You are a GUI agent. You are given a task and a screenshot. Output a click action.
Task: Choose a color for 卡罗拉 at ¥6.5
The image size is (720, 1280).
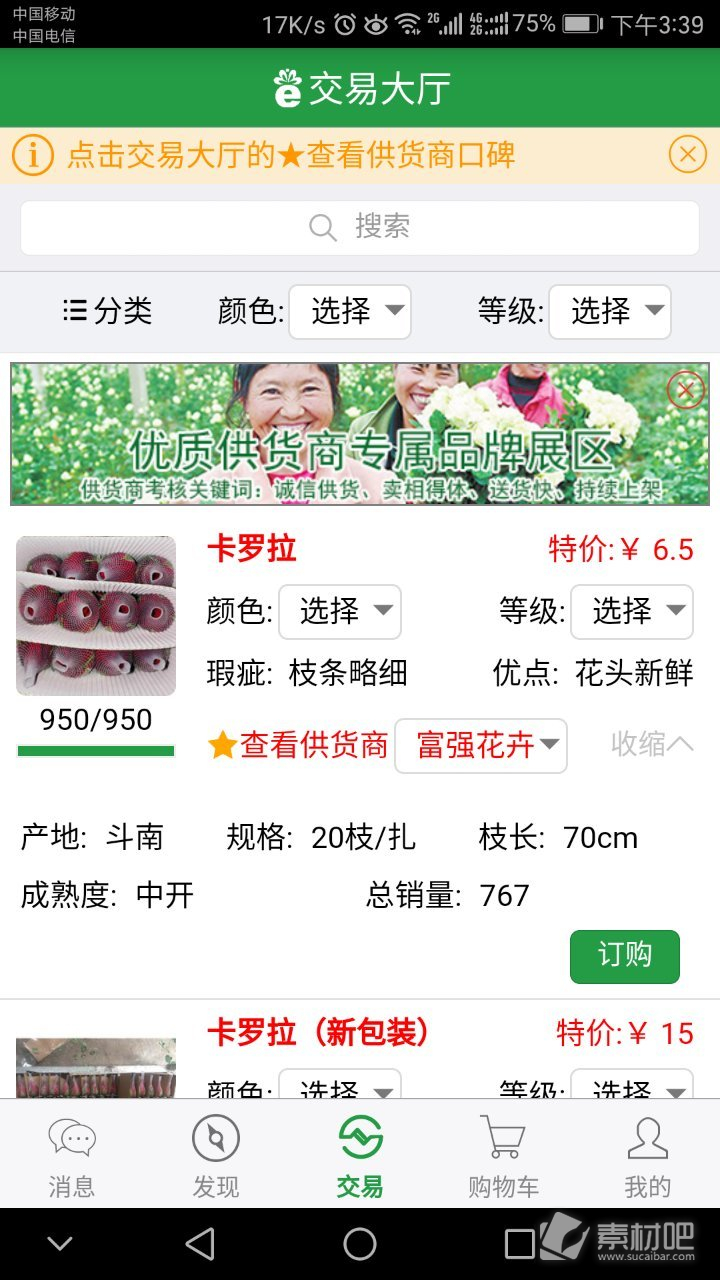pos(340,612)
